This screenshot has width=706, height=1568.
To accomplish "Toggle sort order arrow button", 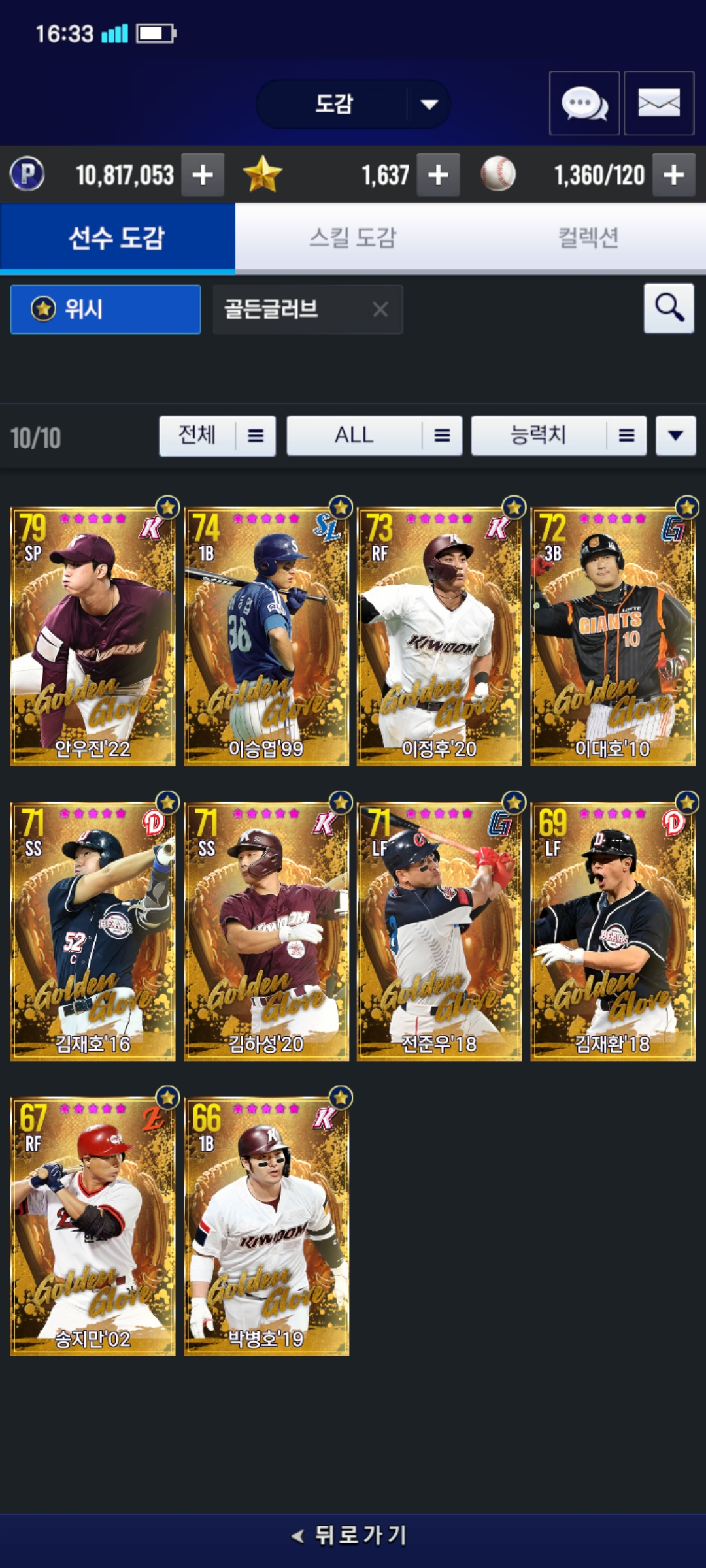I will [675, 436].
